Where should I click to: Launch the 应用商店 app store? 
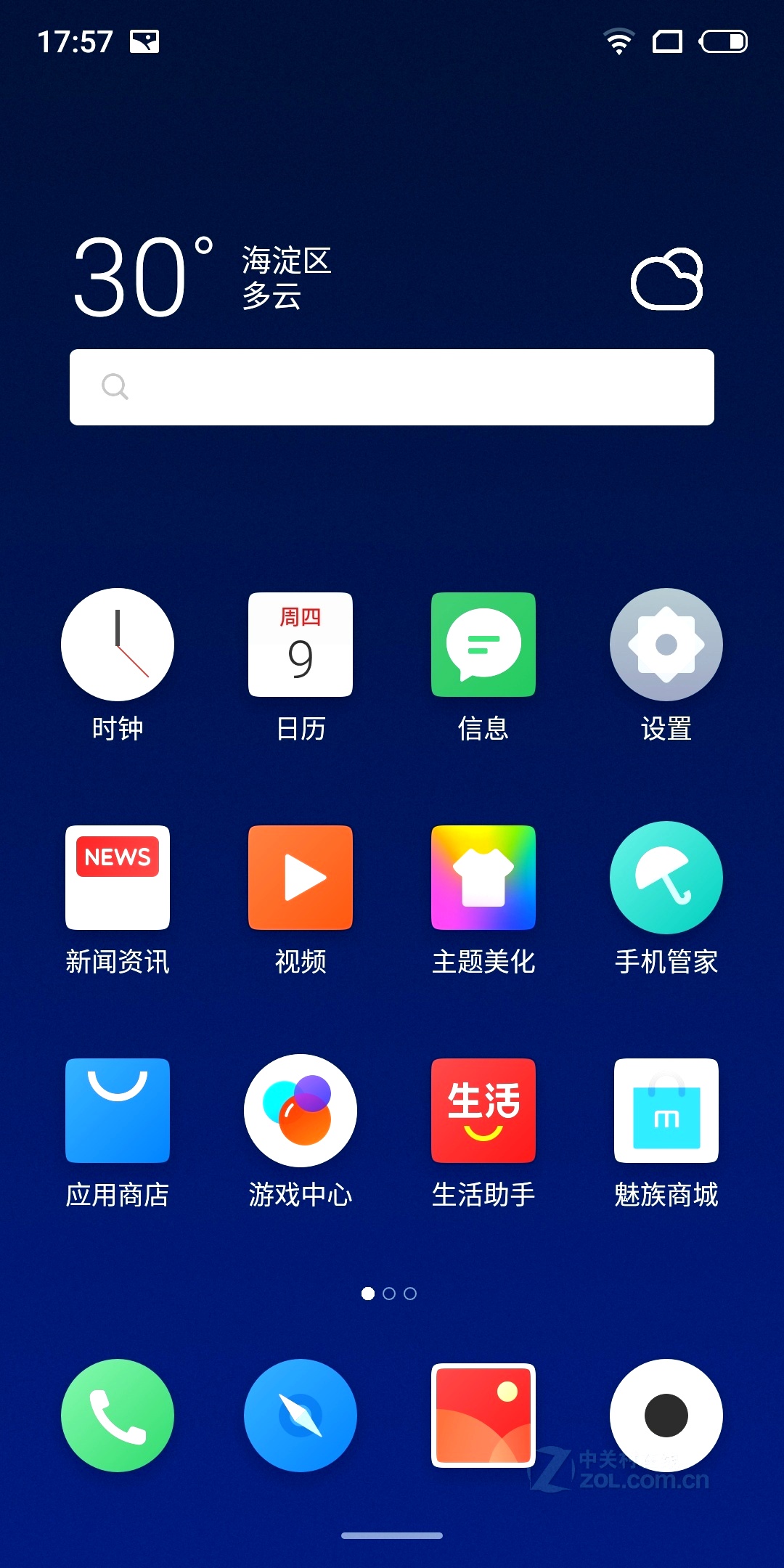click(x=118, y=1111)
